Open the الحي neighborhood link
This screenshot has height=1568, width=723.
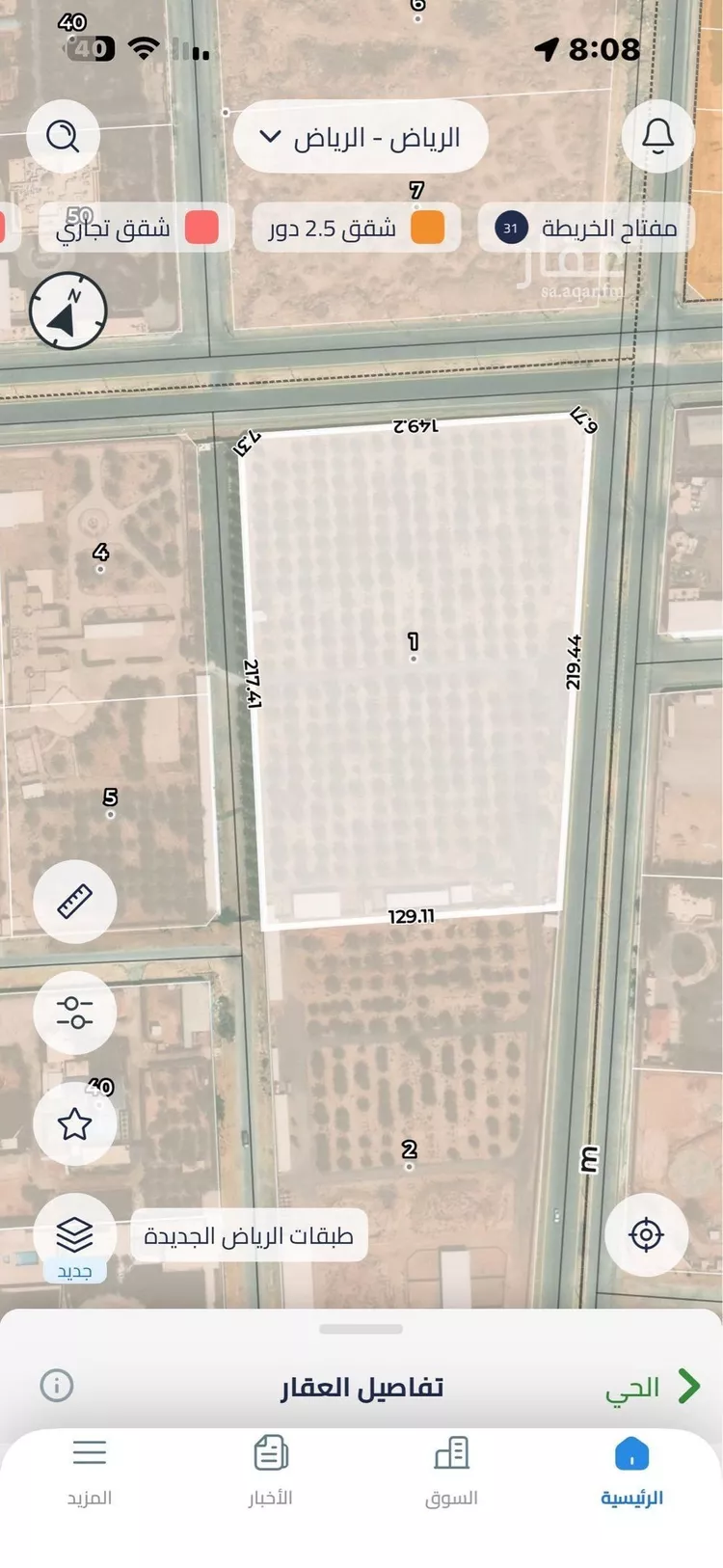click(x=650, y=1387)
